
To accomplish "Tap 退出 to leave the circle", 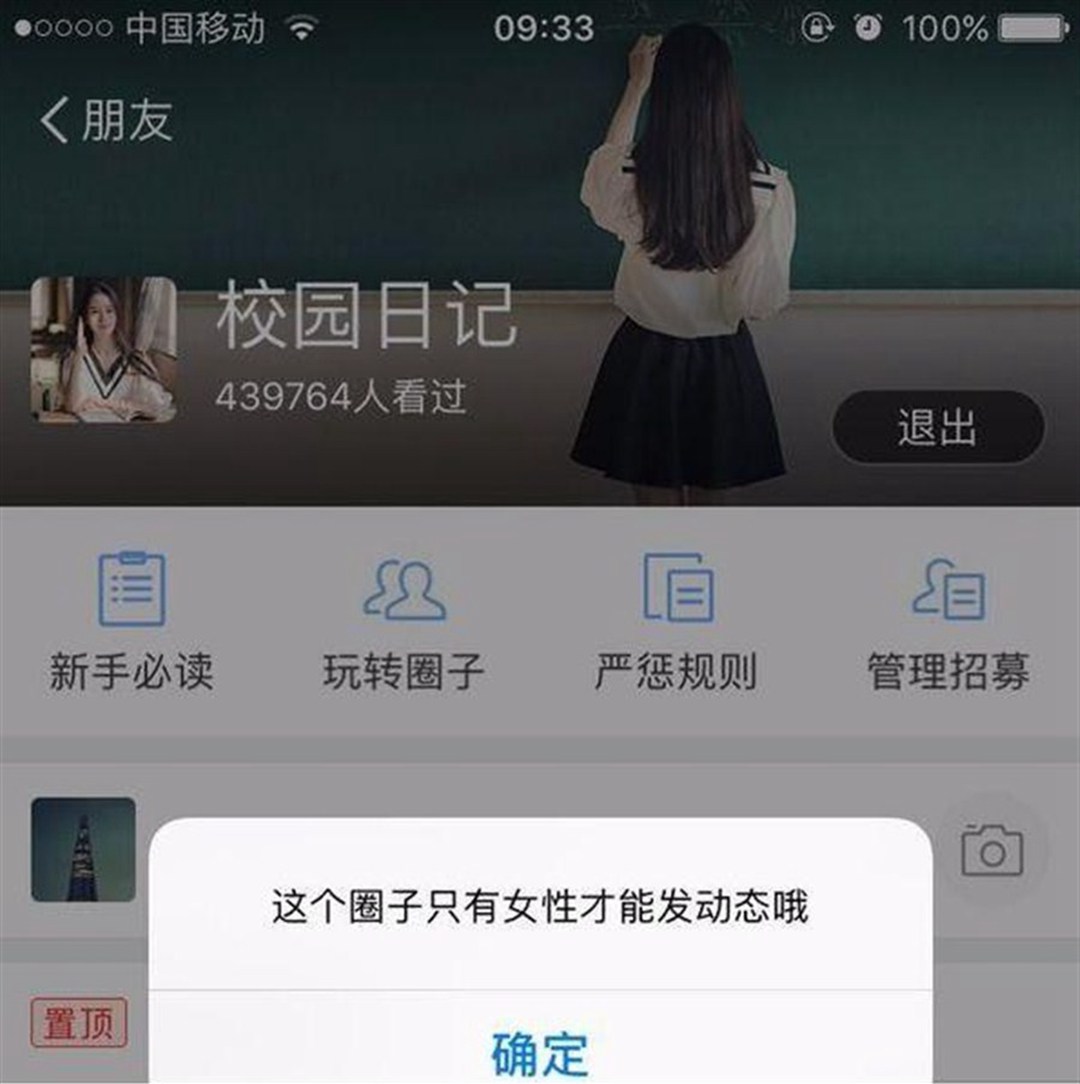I will (937, 428).
